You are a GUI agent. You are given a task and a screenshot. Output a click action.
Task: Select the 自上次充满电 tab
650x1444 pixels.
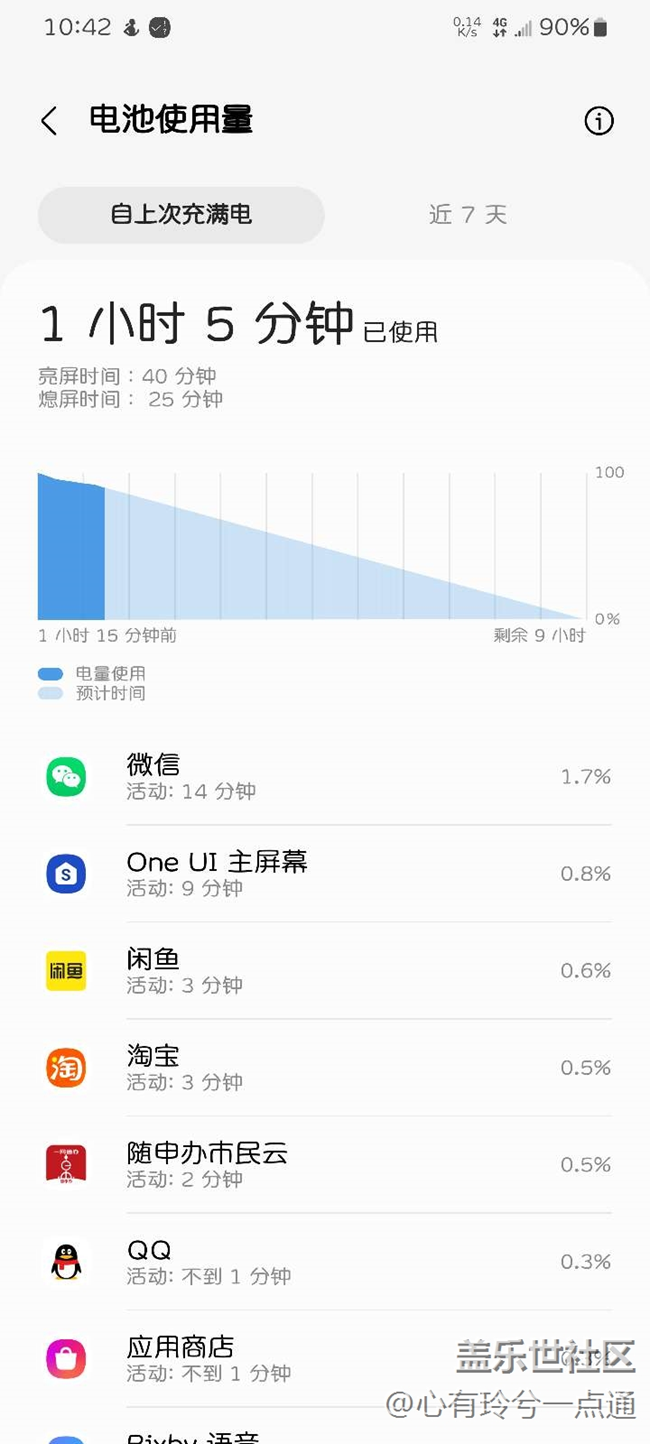(x=181, y=215)
